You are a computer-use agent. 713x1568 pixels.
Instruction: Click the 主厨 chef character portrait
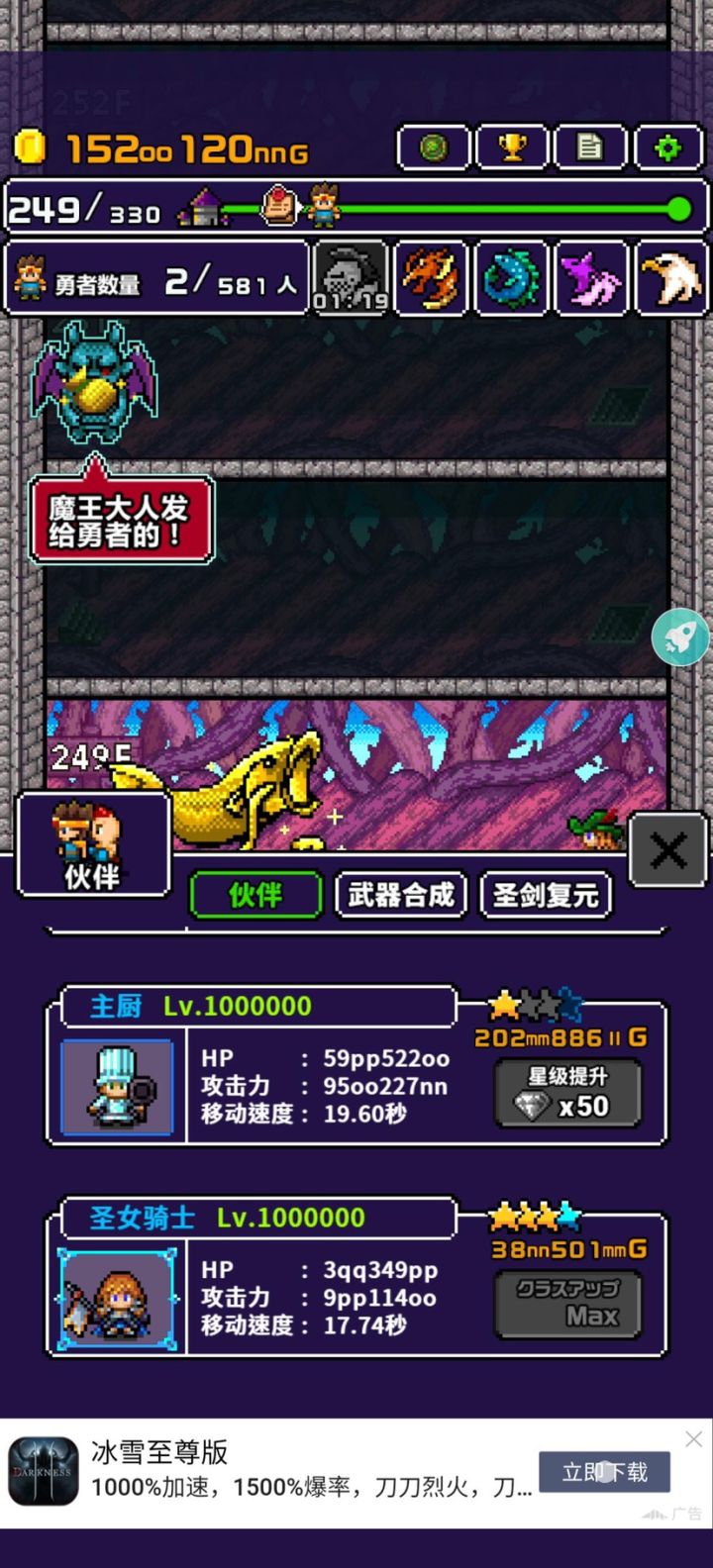pyautogui.click(x=116, y=1086)
